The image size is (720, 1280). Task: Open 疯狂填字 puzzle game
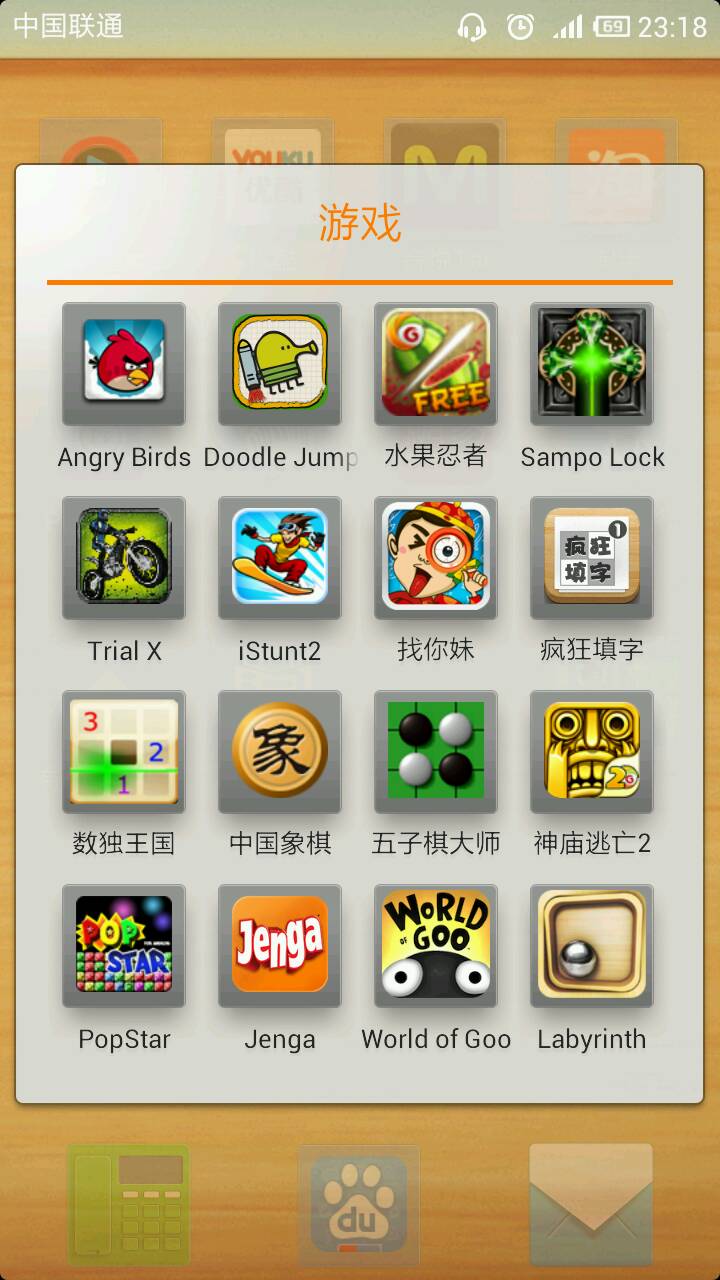click(x=592, y=557)
